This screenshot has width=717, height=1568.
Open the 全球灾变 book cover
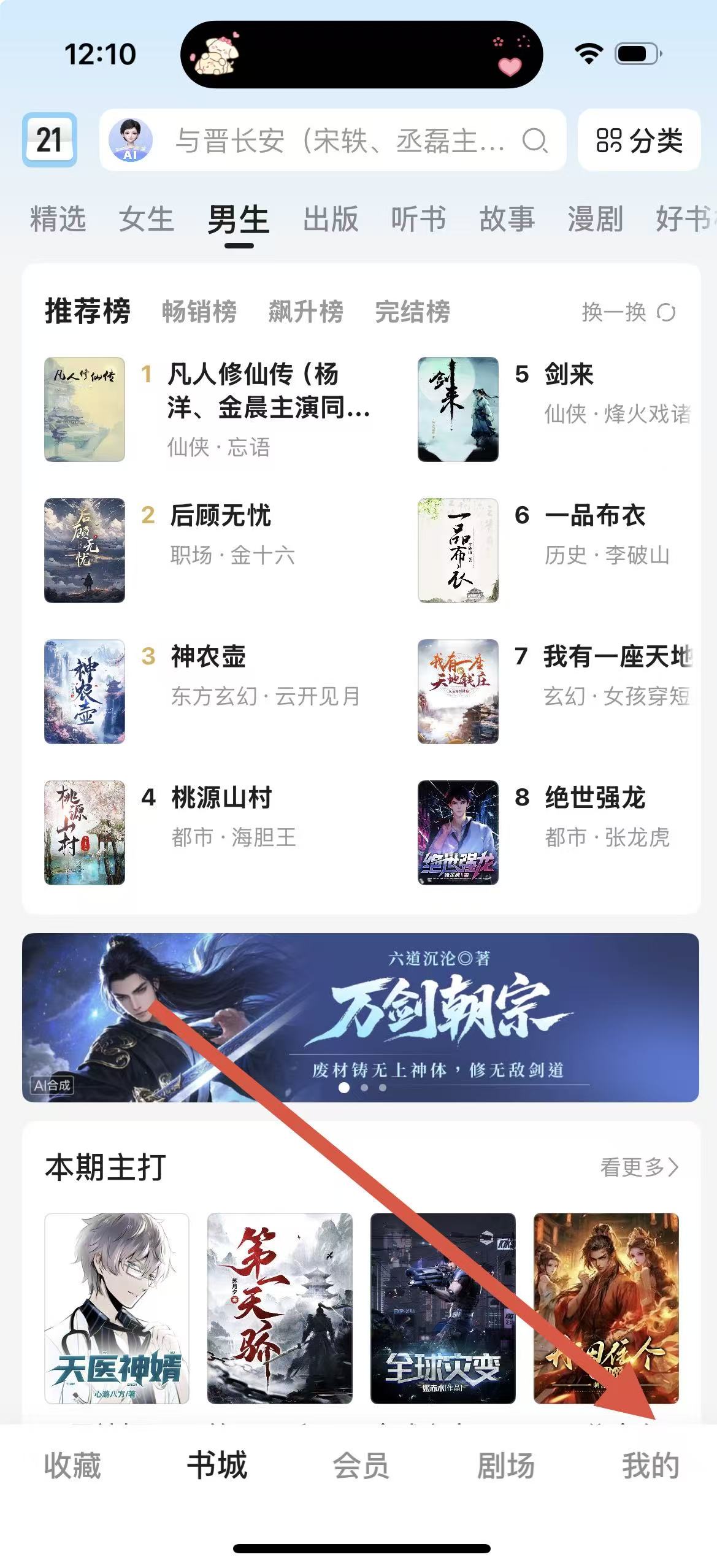pos(443,1308)
